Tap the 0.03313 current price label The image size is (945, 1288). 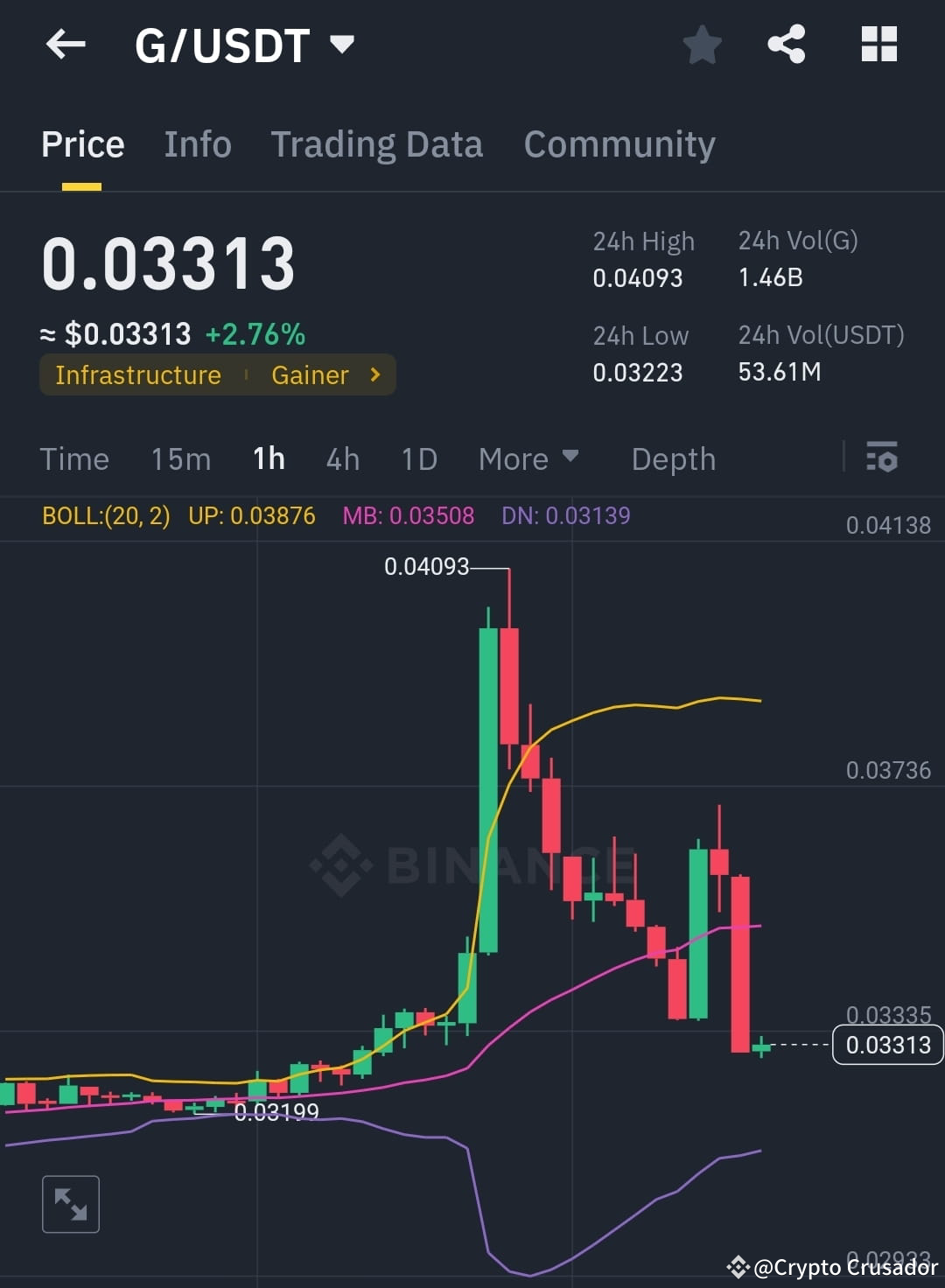pos(887,1045)
